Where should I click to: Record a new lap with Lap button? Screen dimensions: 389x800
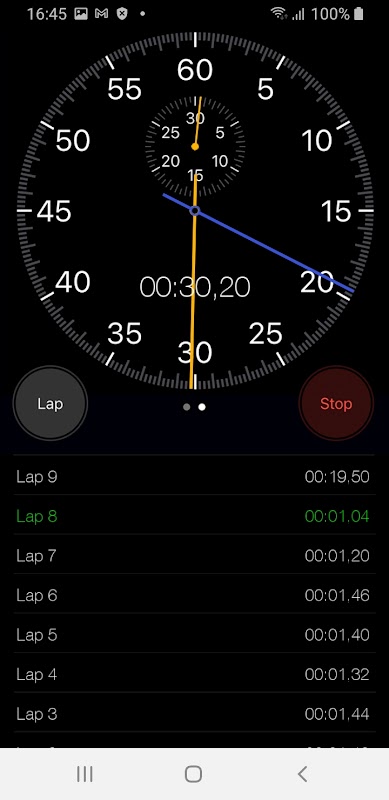[x=50, y=404]
